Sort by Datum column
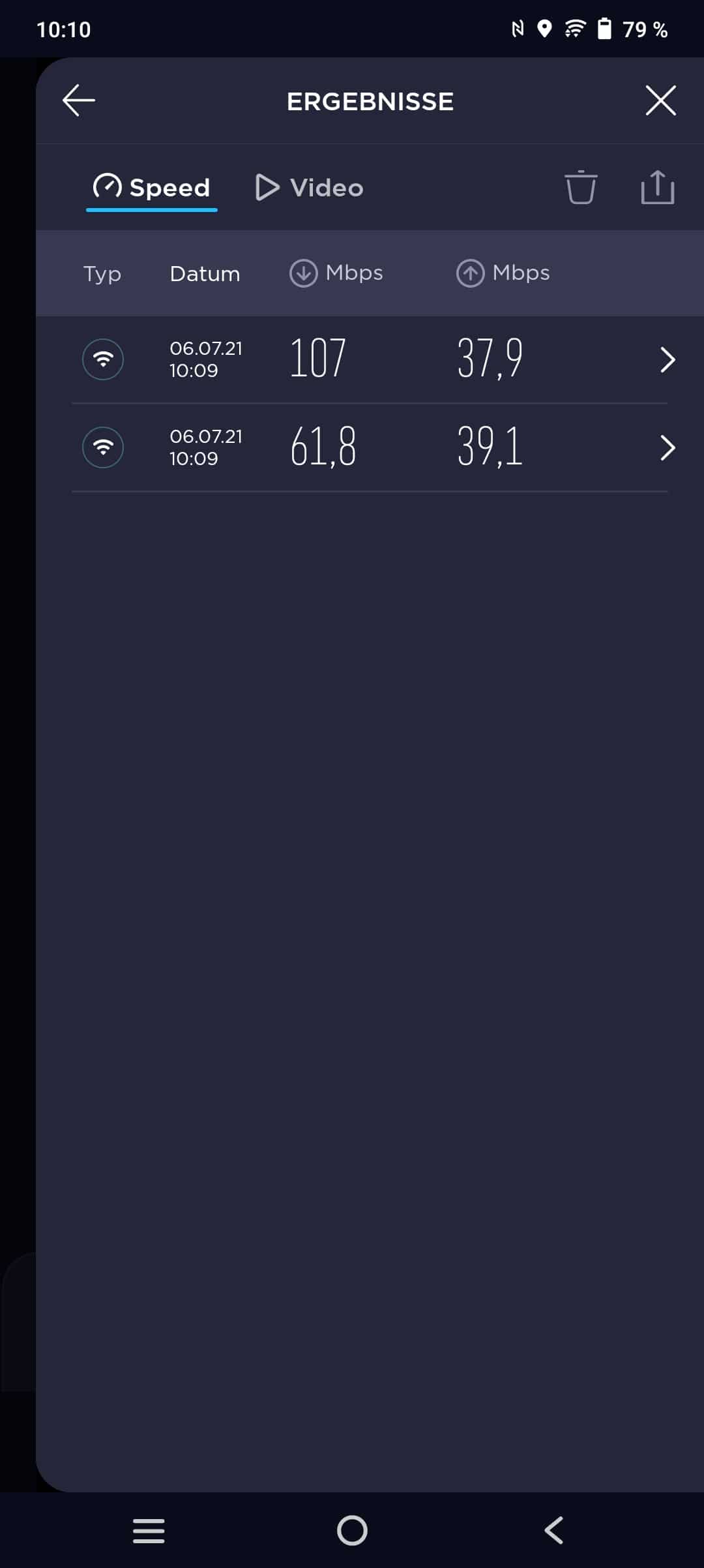This screenshot has height=1568, width=704. tap(205, 274)
